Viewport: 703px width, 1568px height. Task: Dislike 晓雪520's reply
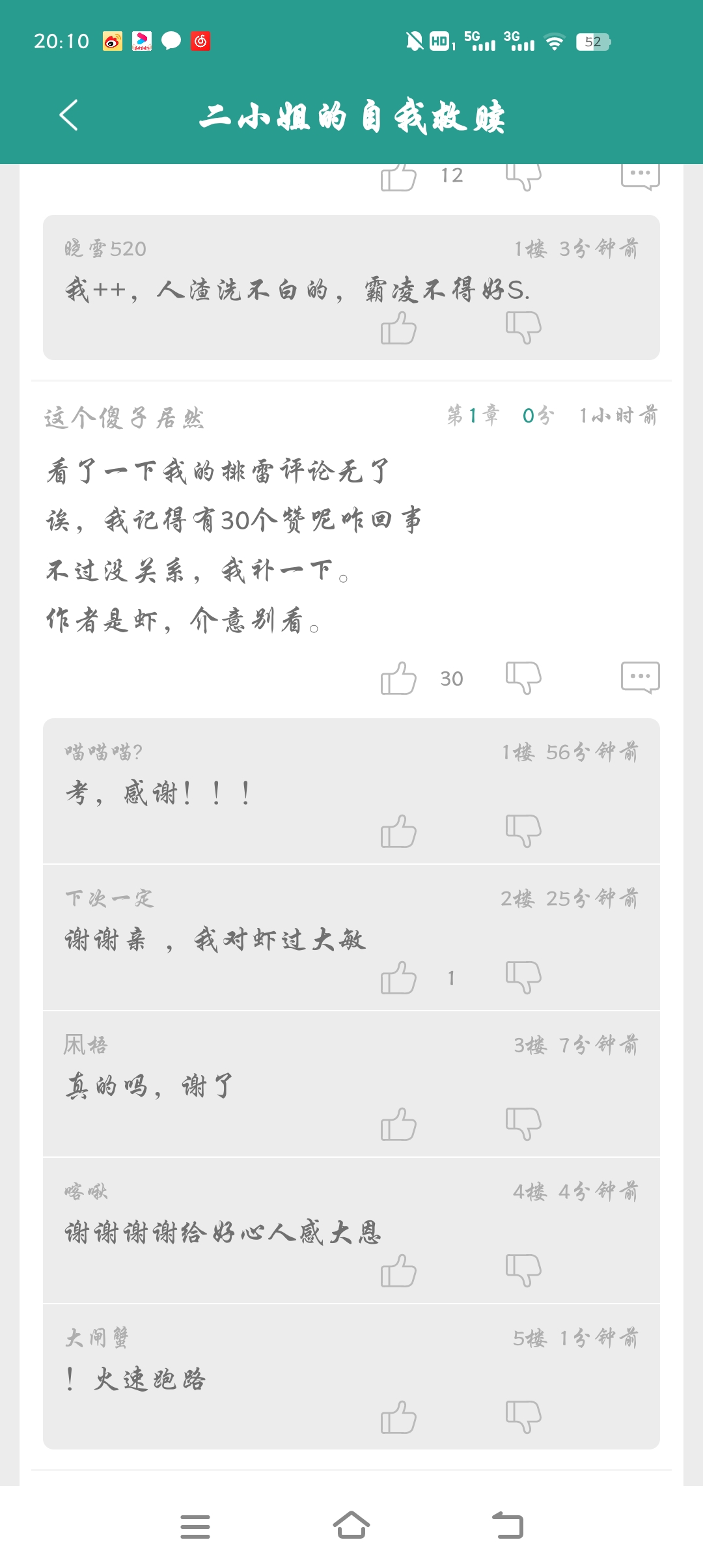(x=523, y=328)
